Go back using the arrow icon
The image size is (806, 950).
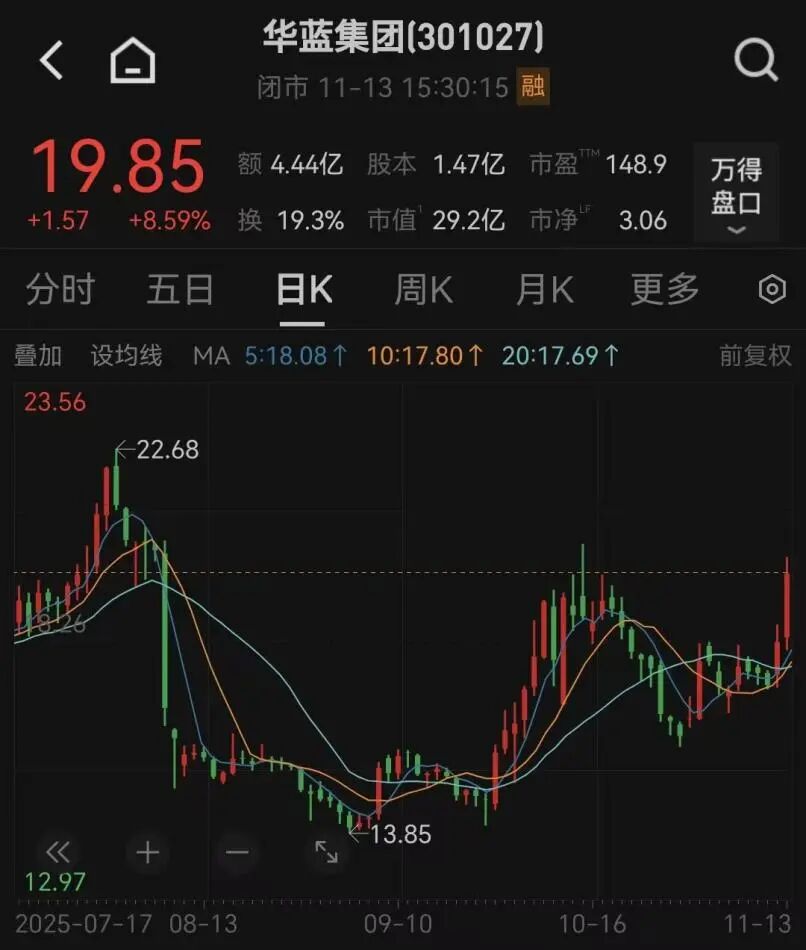(x=51, y=61)
